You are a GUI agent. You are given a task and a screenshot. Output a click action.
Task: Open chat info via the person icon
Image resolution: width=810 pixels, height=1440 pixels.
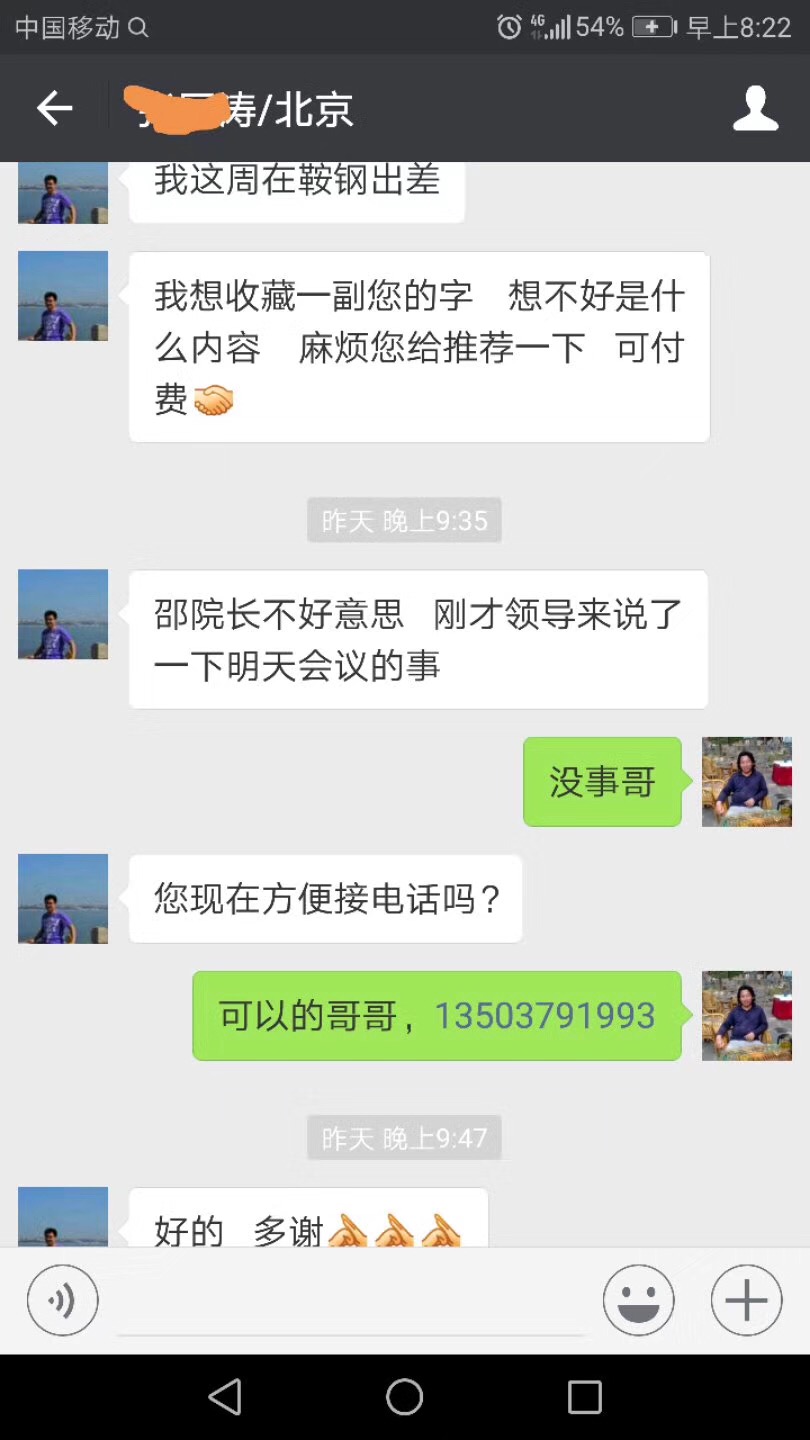(755, 108)
